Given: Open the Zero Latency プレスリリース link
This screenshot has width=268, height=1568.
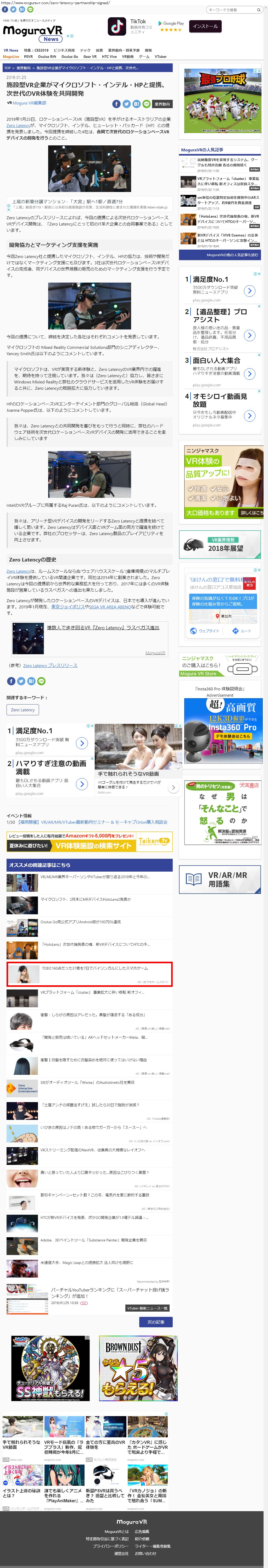Looking at the screenshot, I should [50, 665].
